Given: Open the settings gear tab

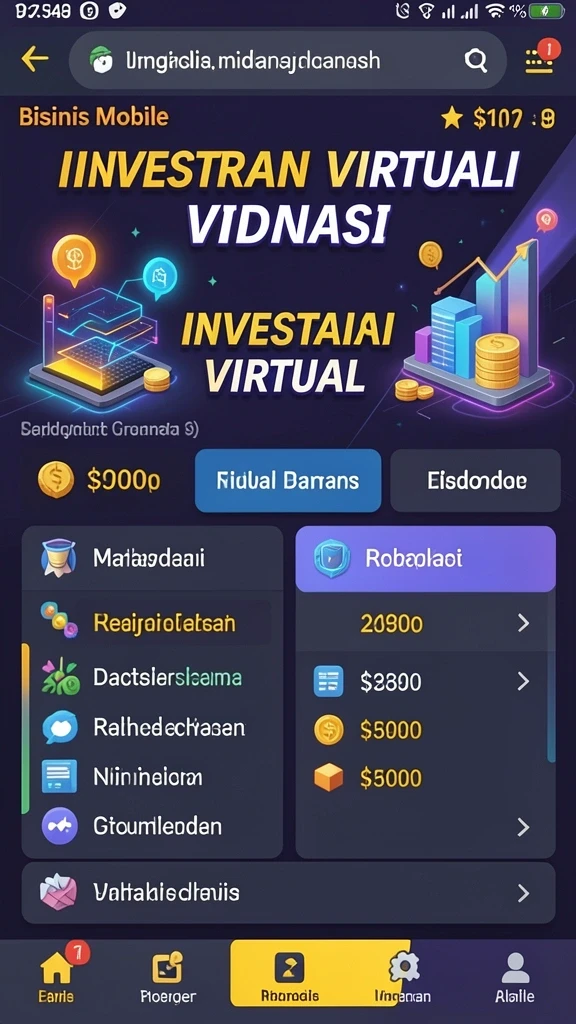Looking at the screenshot, I should coord(403,977).
